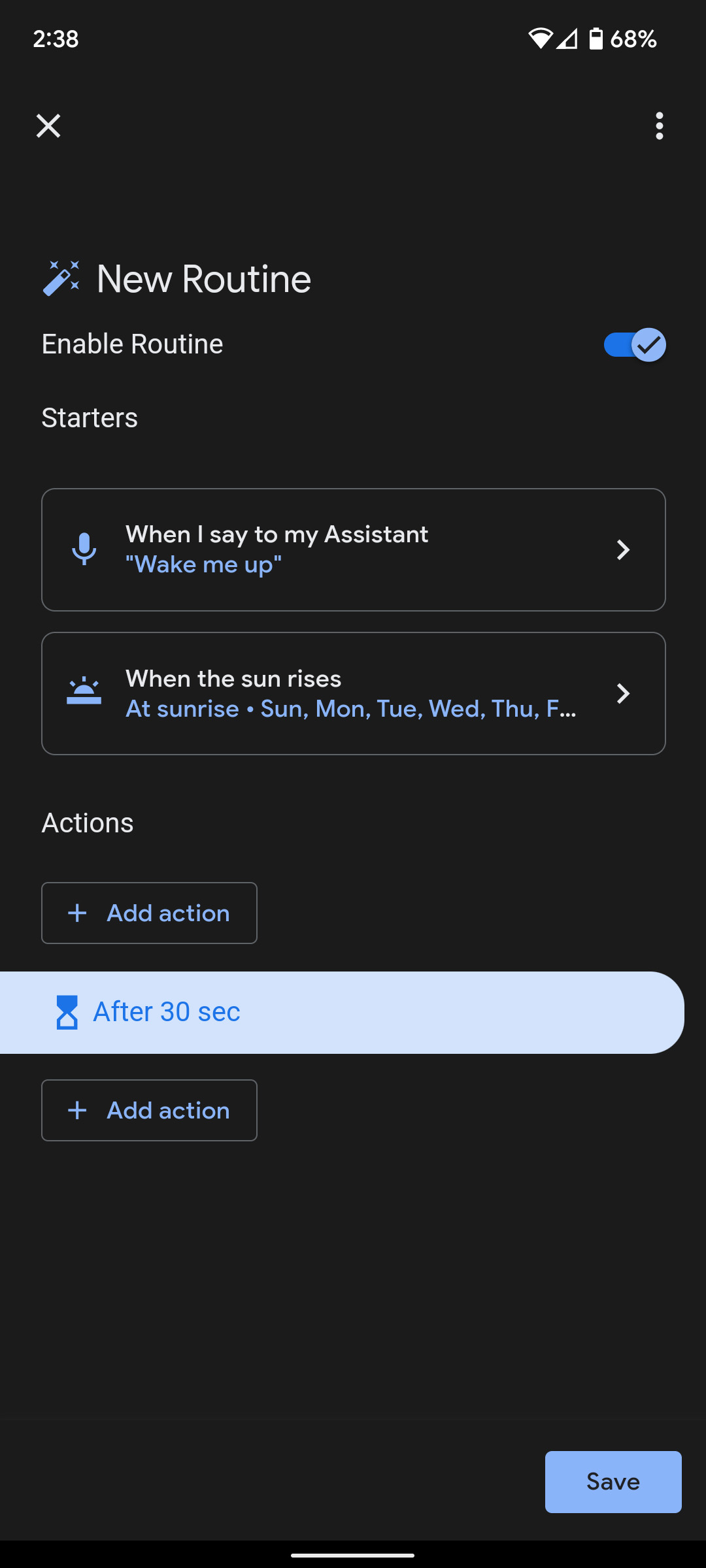The width and height of the screenshot is (706, 1568).
Task: Disable the Enable Routine toggle
Action: pyautogui.click(x=633, y=344)
